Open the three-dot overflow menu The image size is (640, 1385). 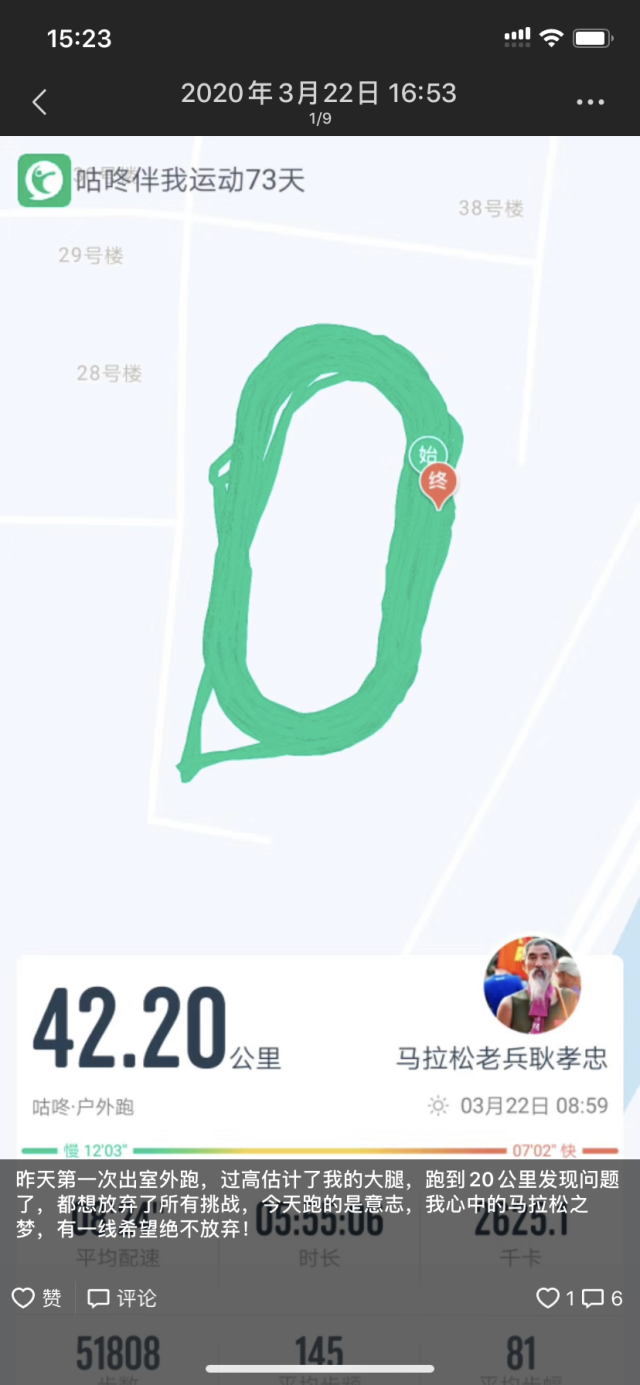(590, 103)
